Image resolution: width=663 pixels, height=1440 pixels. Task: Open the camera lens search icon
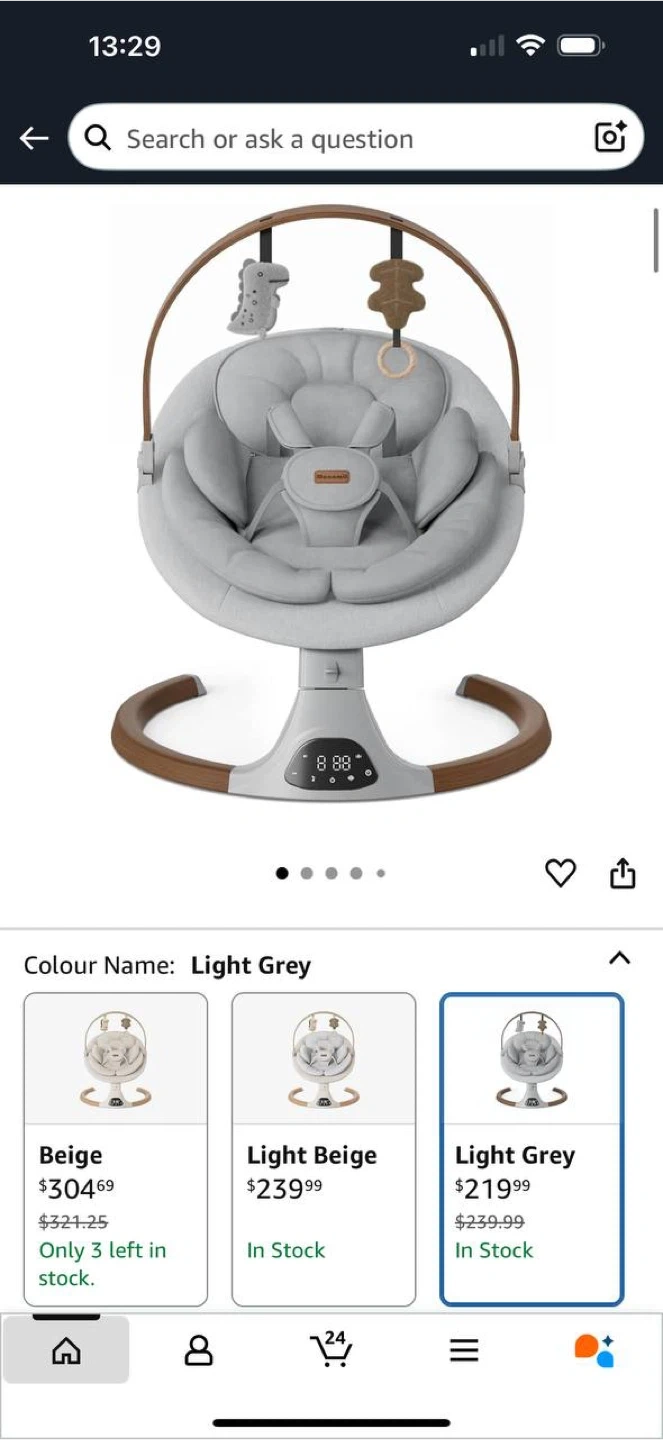610,137
